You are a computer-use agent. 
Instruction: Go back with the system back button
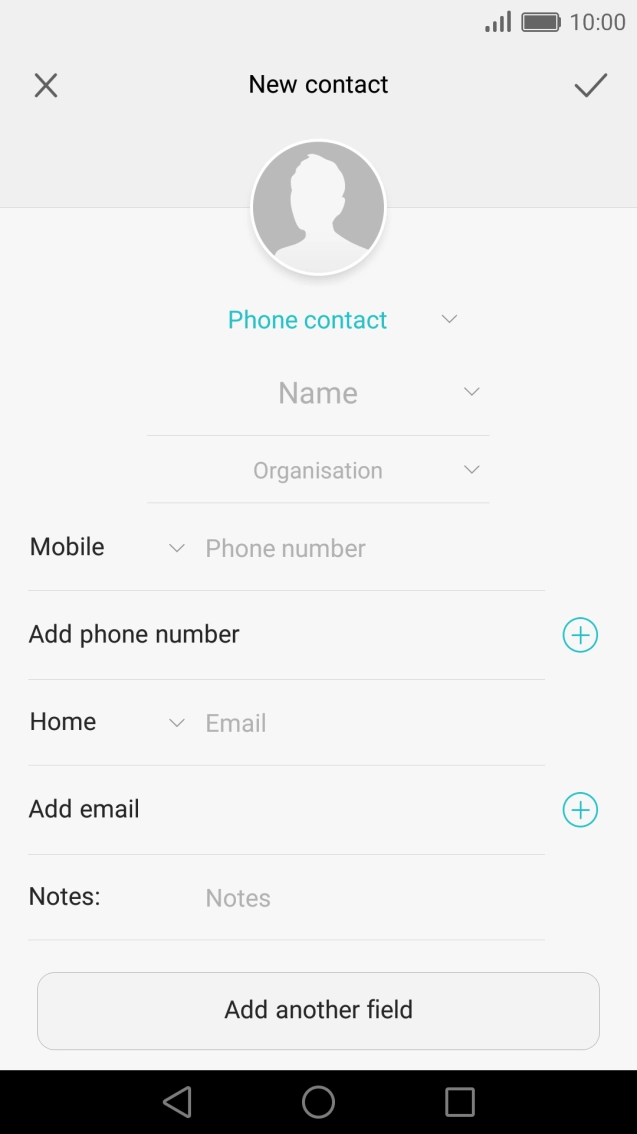[177, 1102]
